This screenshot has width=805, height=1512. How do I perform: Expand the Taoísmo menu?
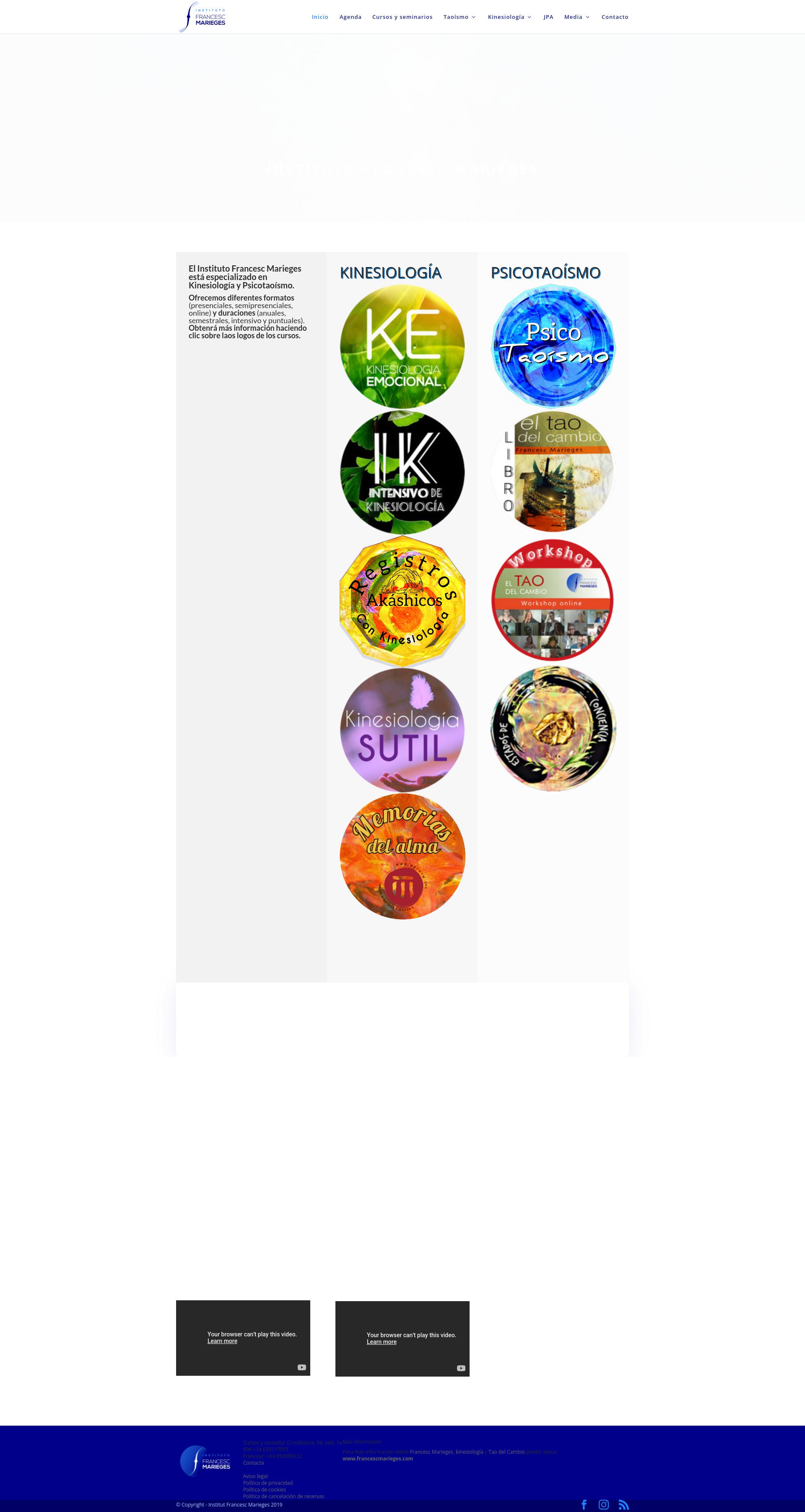(459, 17)
